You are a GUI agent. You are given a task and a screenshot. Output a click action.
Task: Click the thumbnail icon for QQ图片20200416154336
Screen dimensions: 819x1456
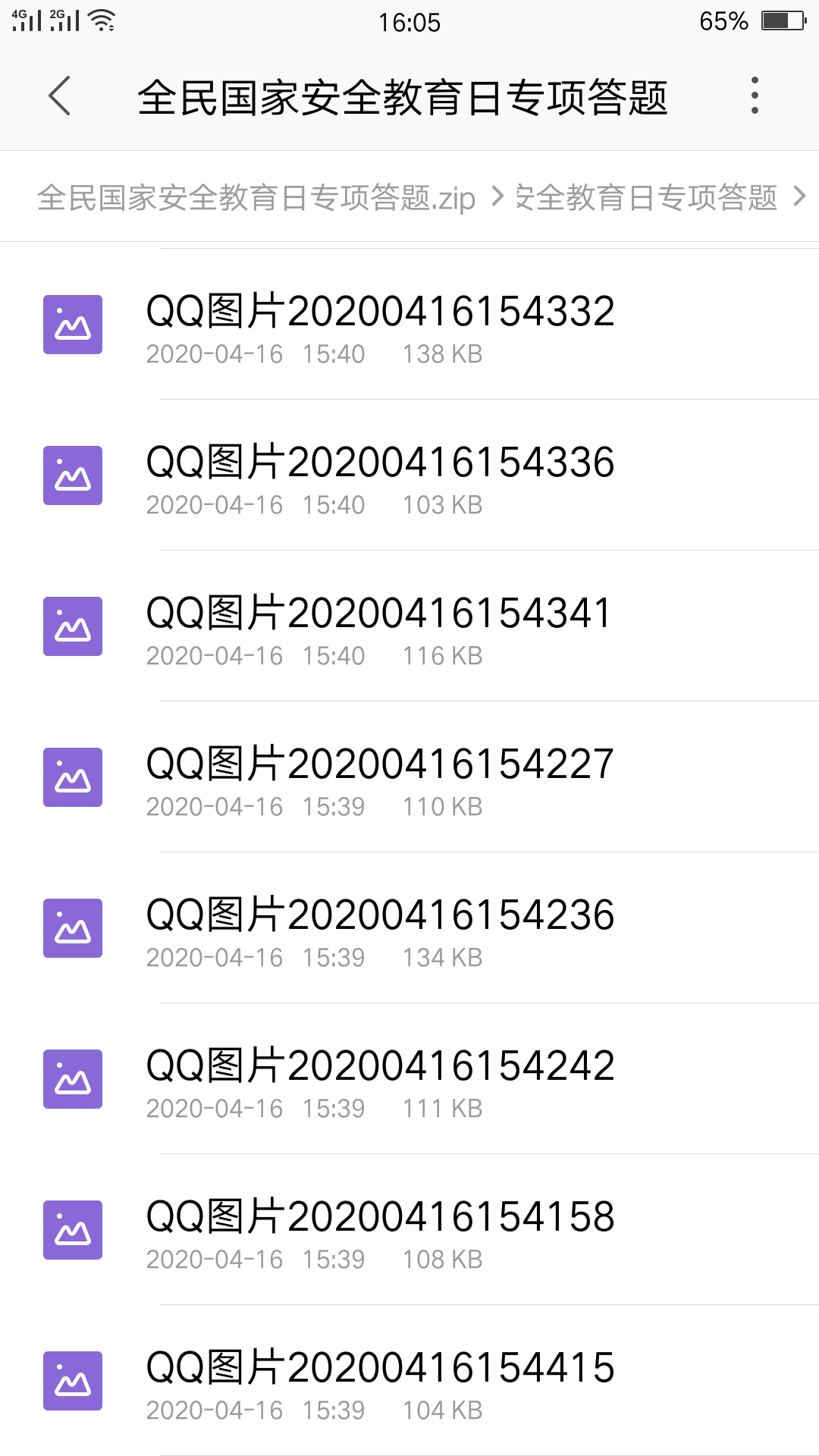[73, 475]
